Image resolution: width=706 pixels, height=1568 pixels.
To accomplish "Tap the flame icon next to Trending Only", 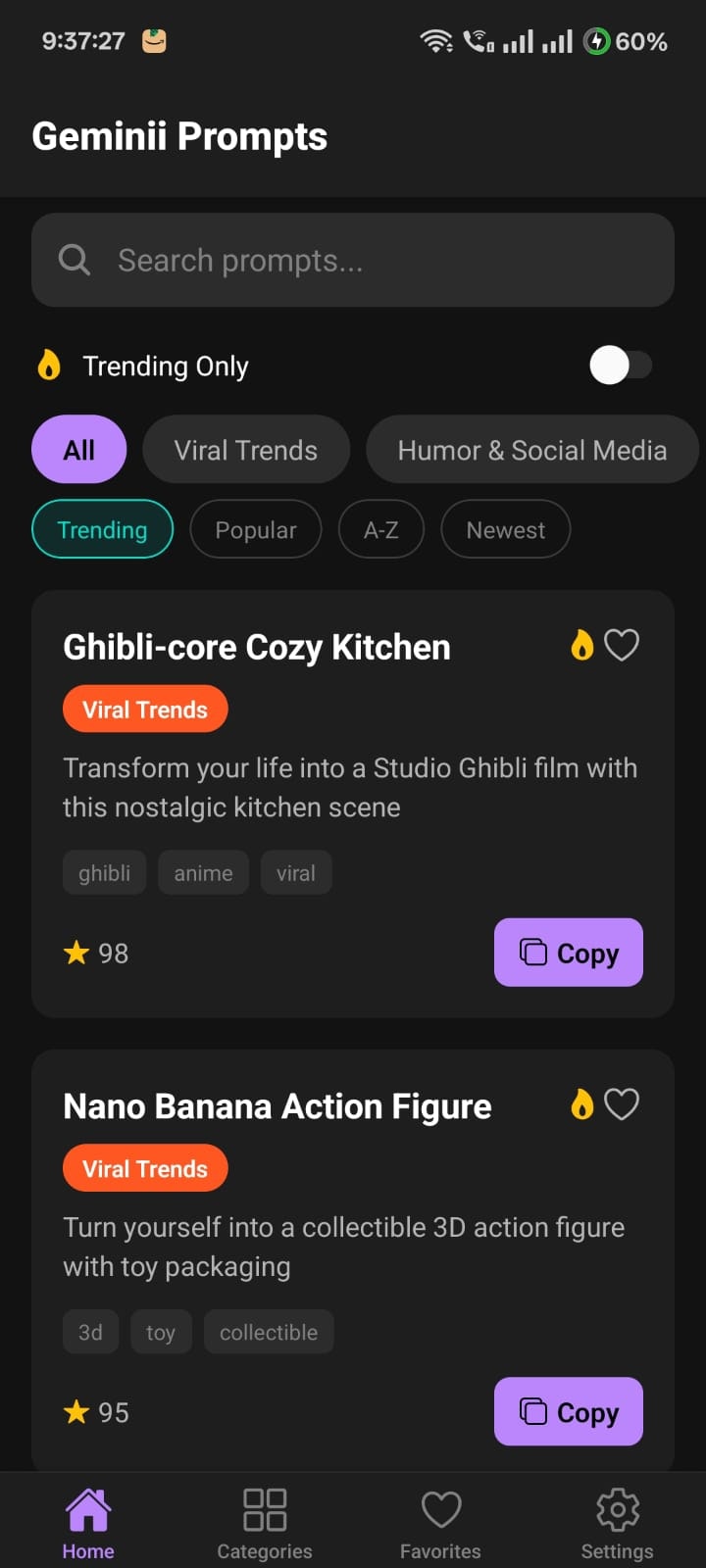I will 49,365.
